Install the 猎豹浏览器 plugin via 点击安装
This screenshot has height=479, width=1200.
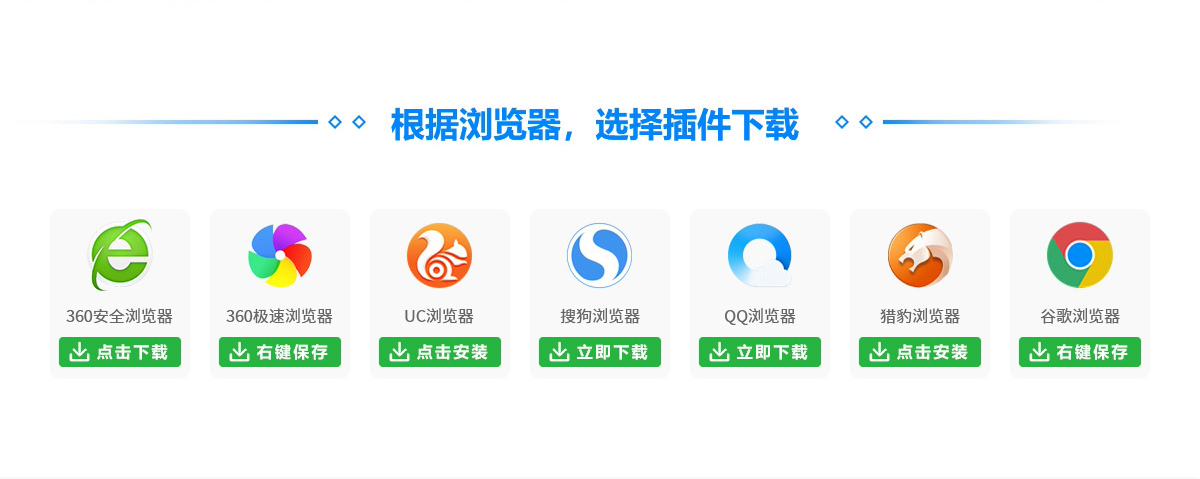pos(920,352)
